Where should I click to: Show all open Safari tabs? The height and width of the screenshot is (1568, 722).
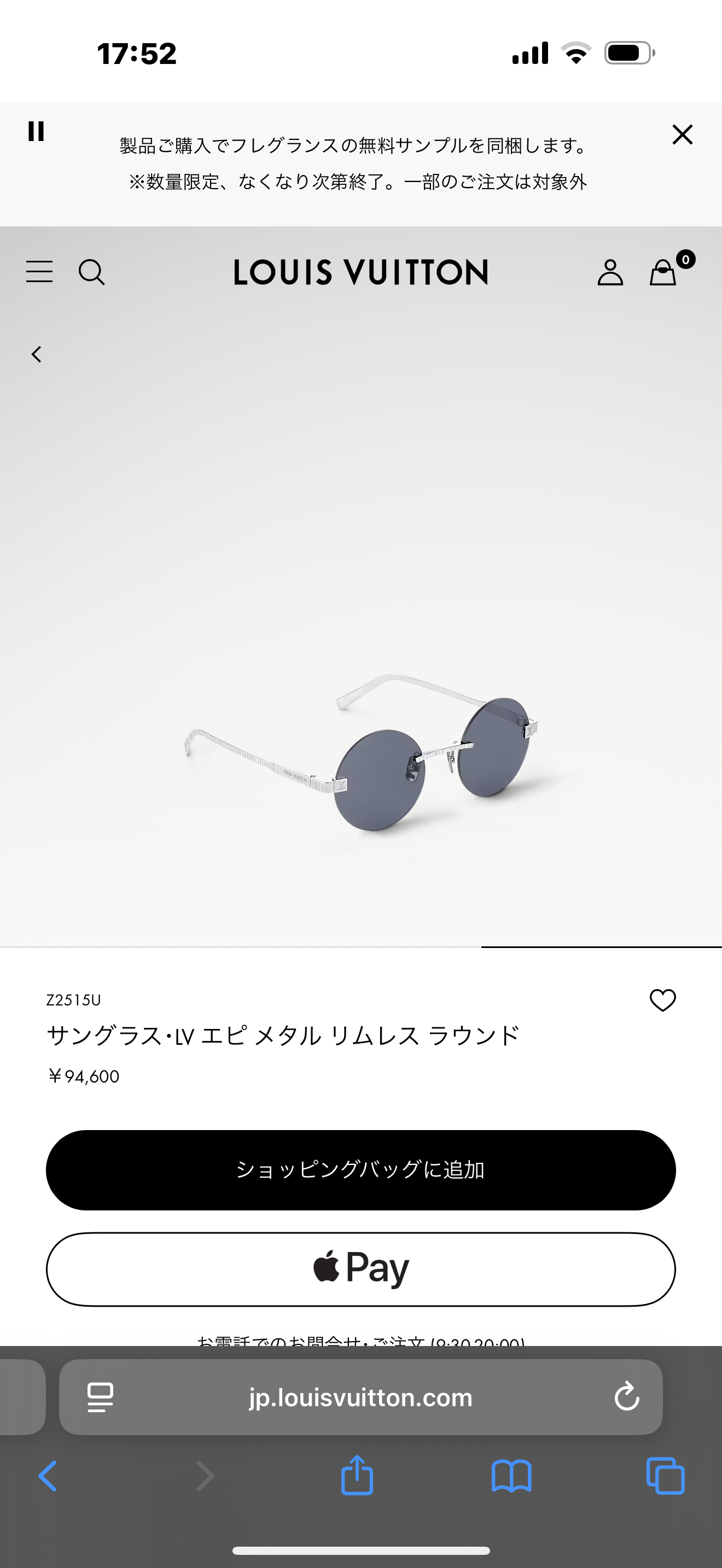click(x=665, y=1476)
